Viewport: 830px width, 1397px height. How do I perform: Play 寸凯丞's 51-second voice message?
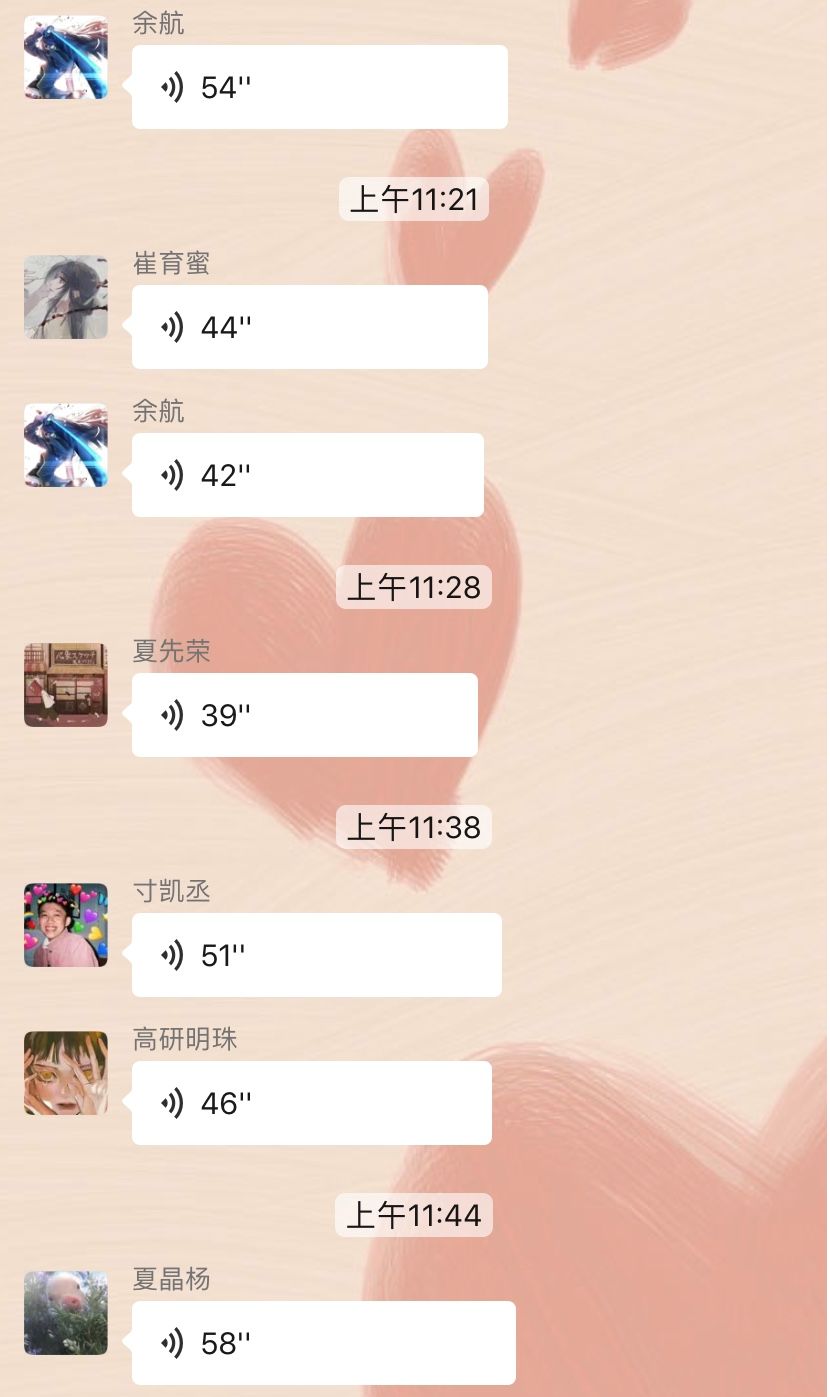click(316, 955)
